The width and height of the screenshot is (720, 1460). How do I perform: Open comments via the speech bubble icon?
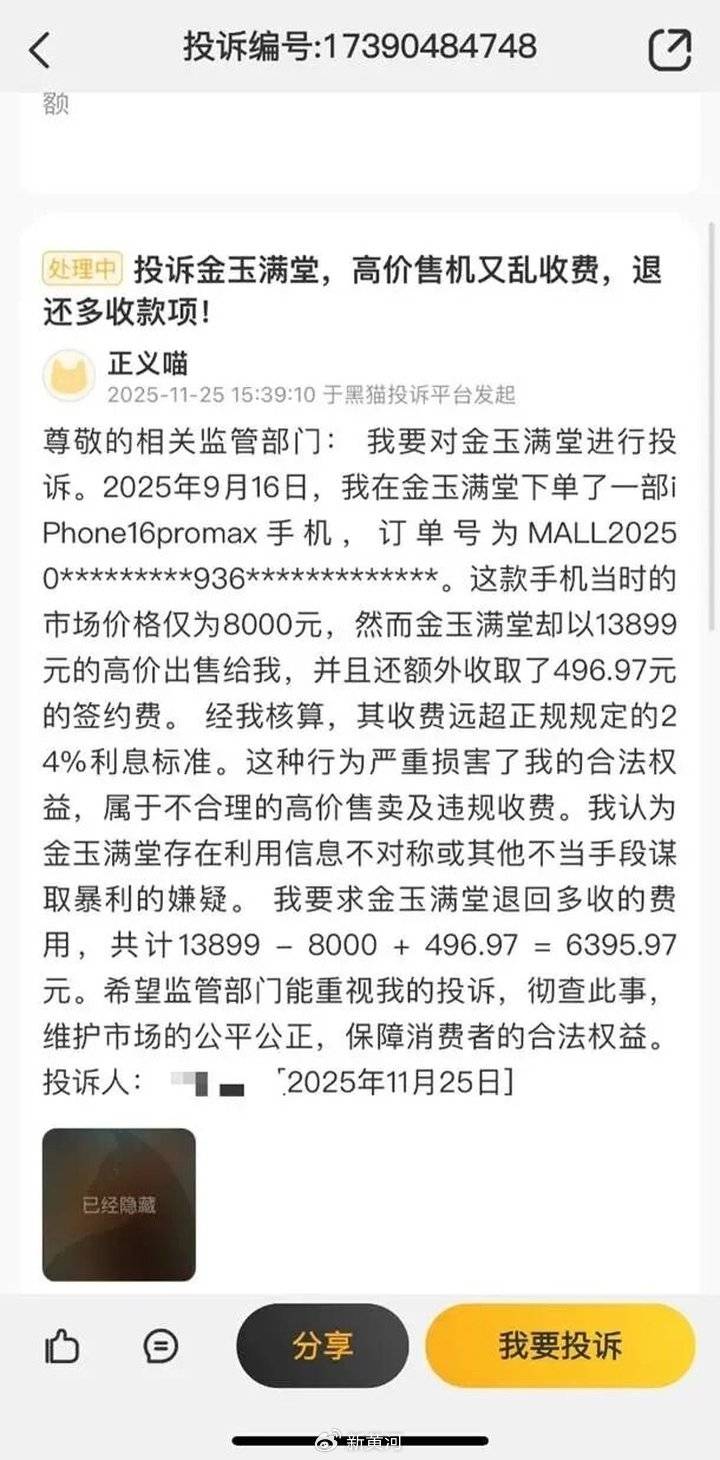pos(158,1347)
